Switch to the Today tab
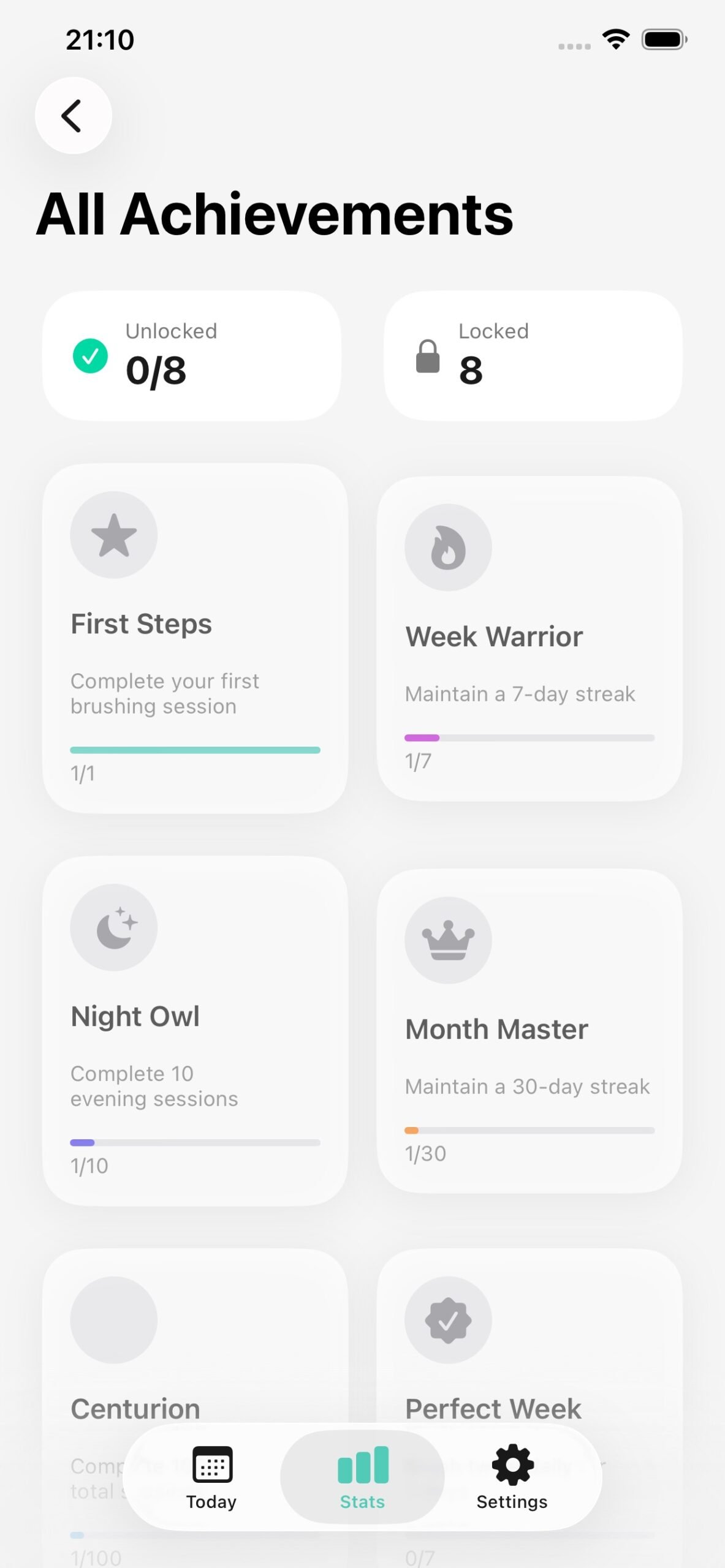The width and height of the screenshot is (725, 1568). pyautogui.click(x=211, y=1477)
